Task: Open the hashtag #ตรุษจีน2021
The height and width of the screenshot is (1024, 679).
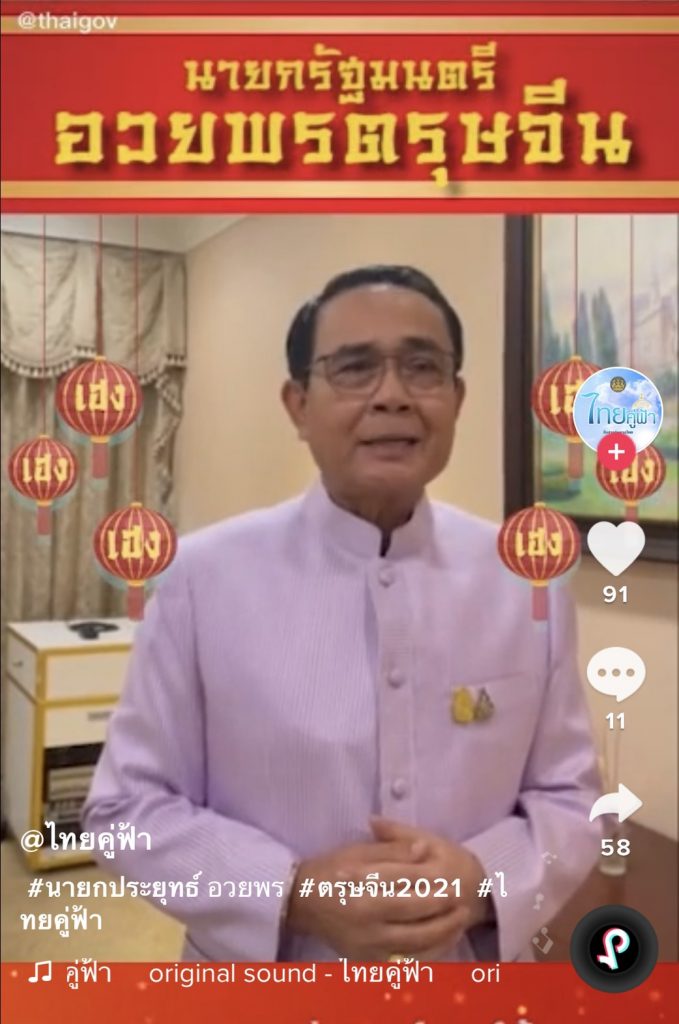Action: pyautogui.click(x=380, y=890)
